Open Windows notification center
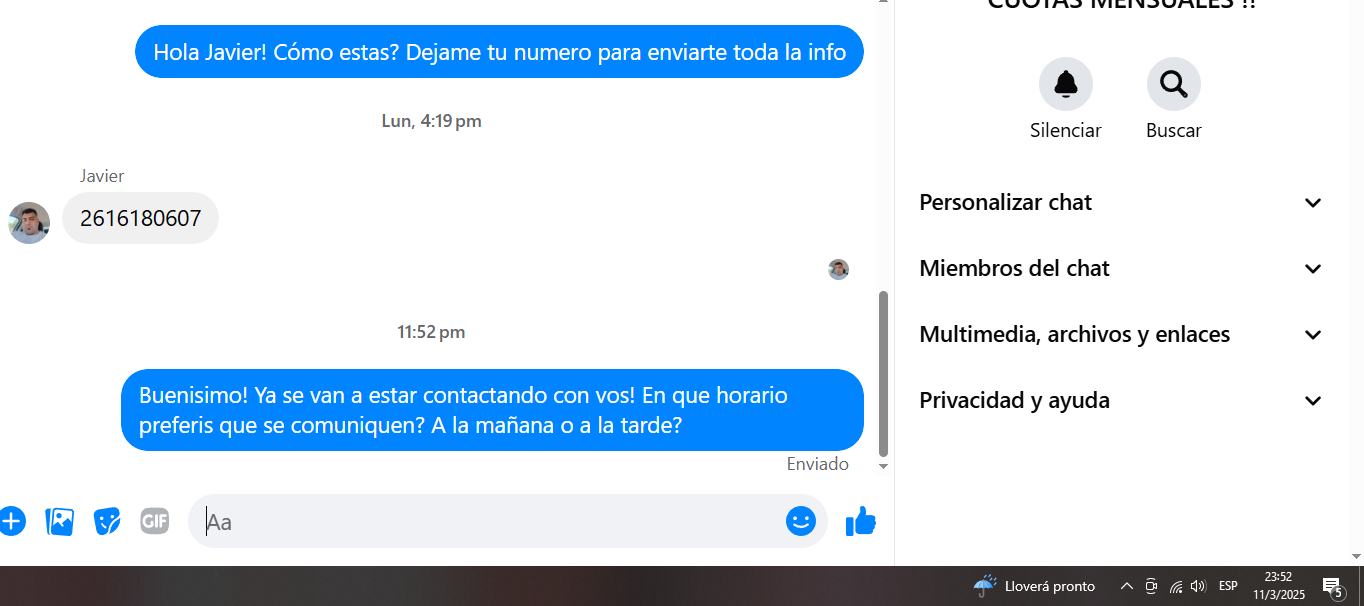 coord(1332,586)
